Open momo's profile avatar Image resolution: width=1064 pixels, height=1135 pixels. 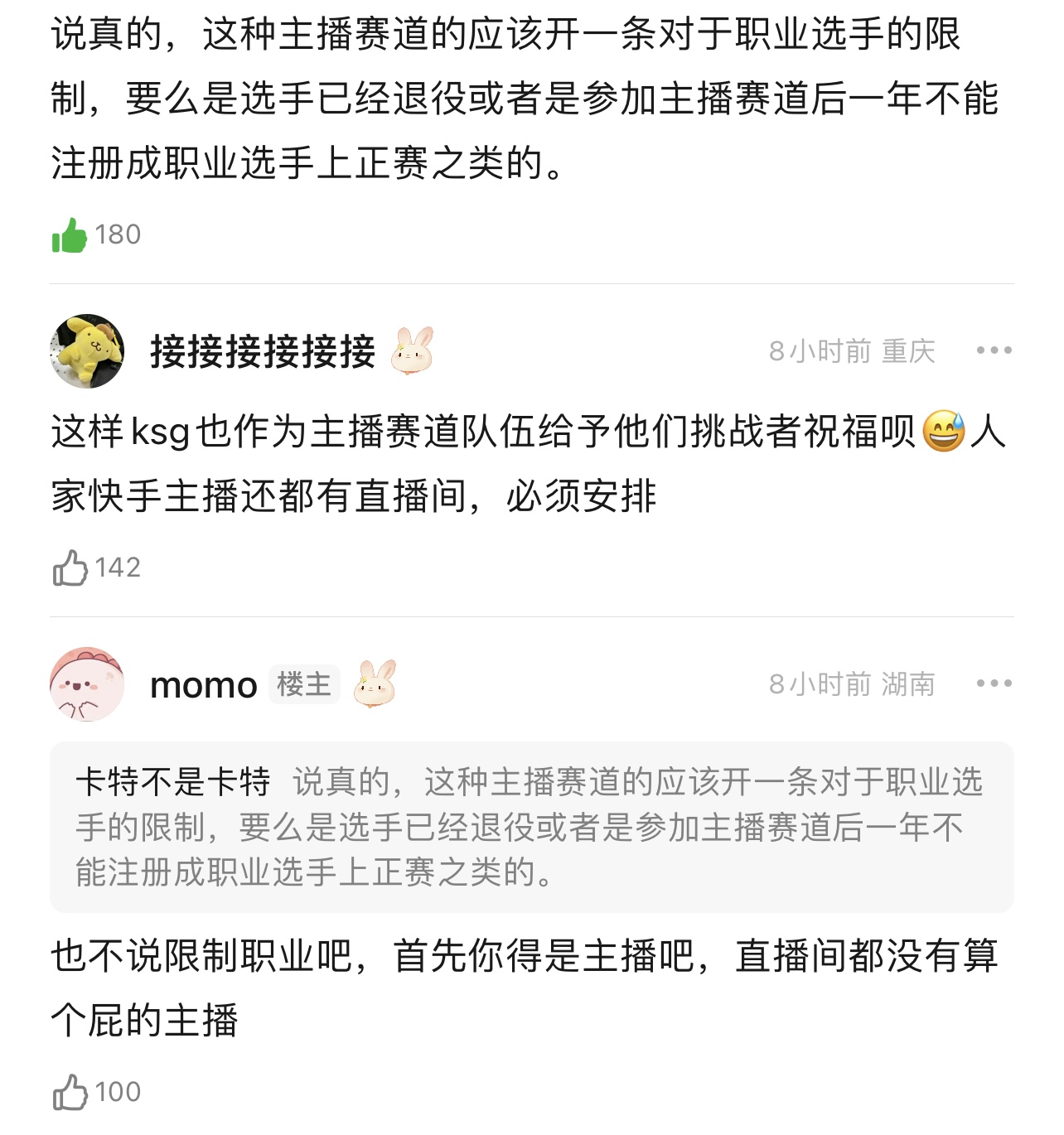(x=87, y=684)
